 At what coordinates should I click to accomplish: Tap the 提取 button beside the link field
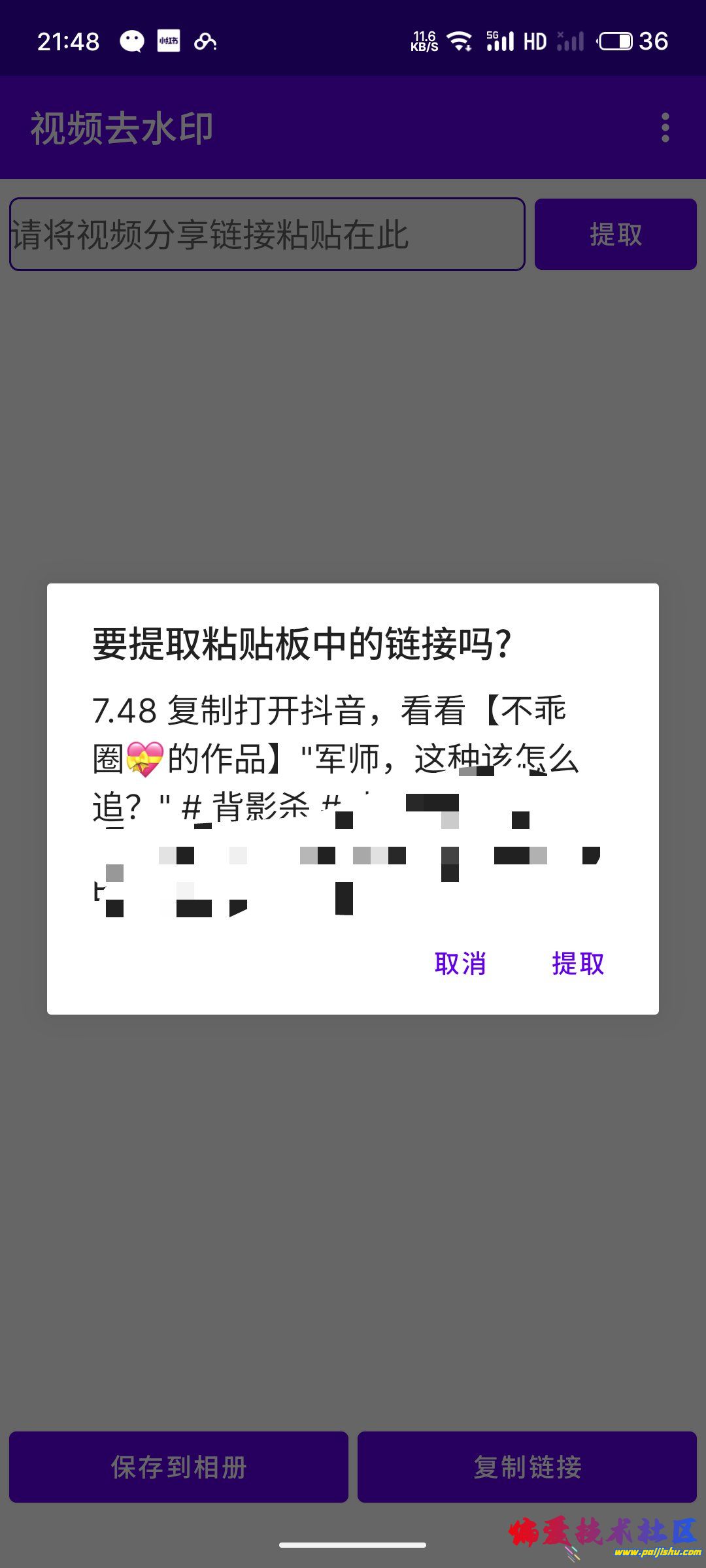[615, 235]
